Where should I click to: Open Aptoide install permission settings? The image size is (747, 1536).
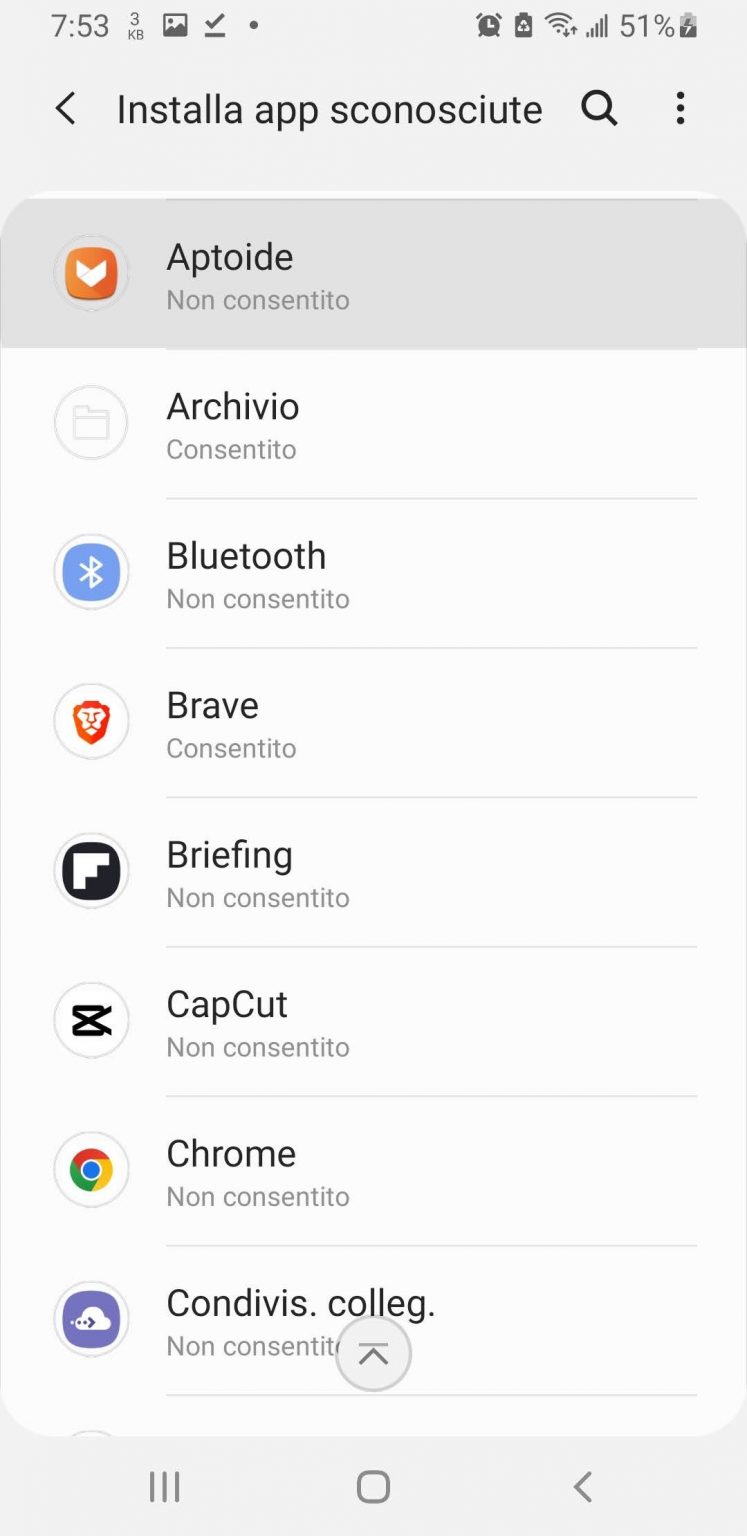pyautogui.click(x=373, y=274)
